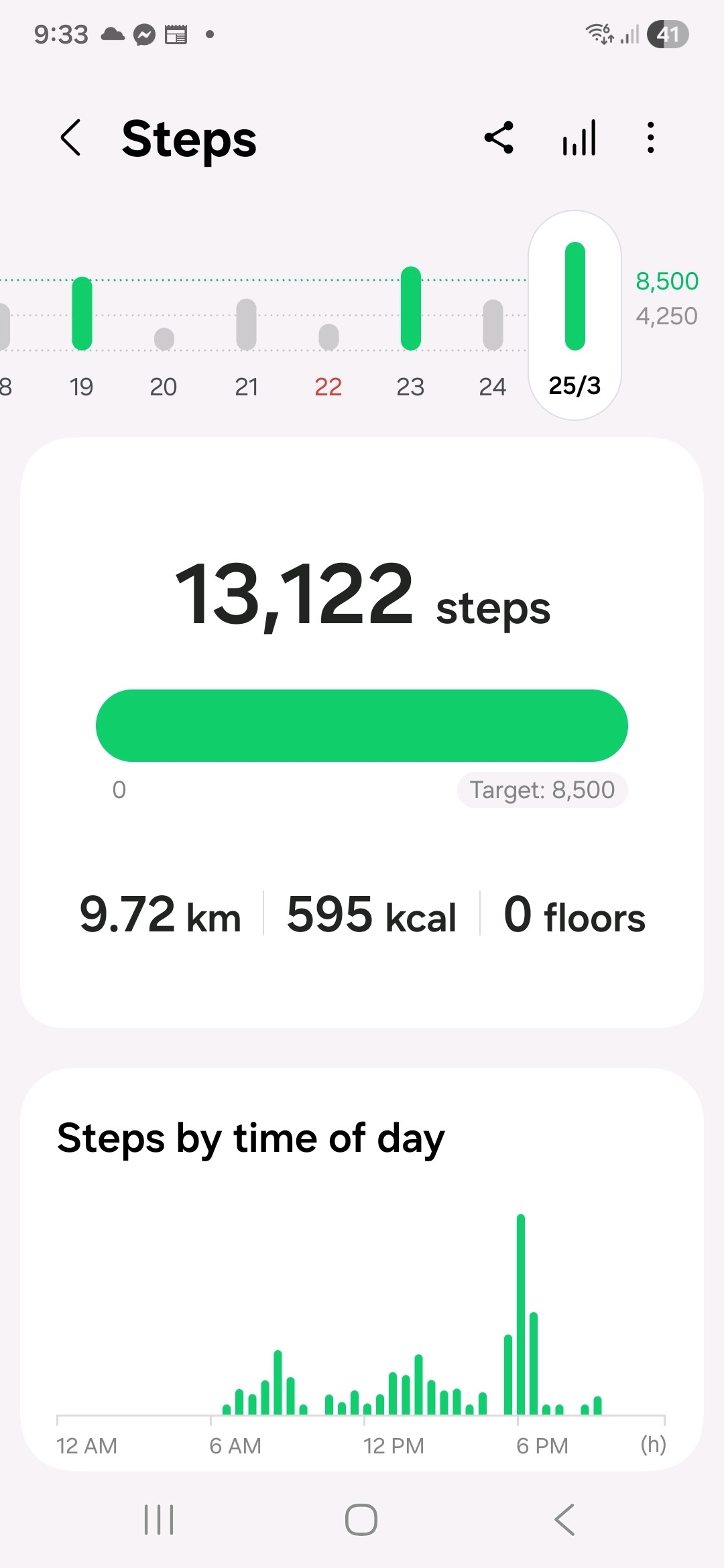Go back from the Steps screen

[71, 138]
